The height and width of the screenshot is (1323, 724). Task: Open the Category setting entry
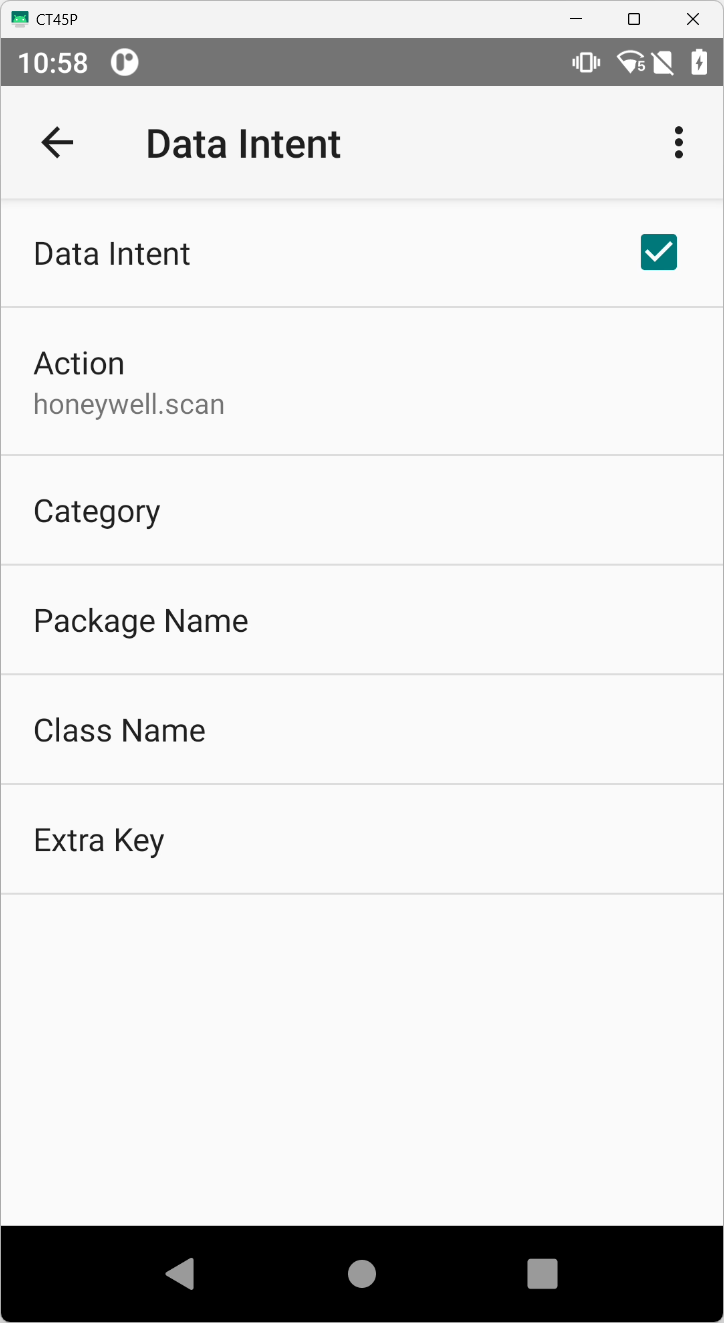[362, 510]
